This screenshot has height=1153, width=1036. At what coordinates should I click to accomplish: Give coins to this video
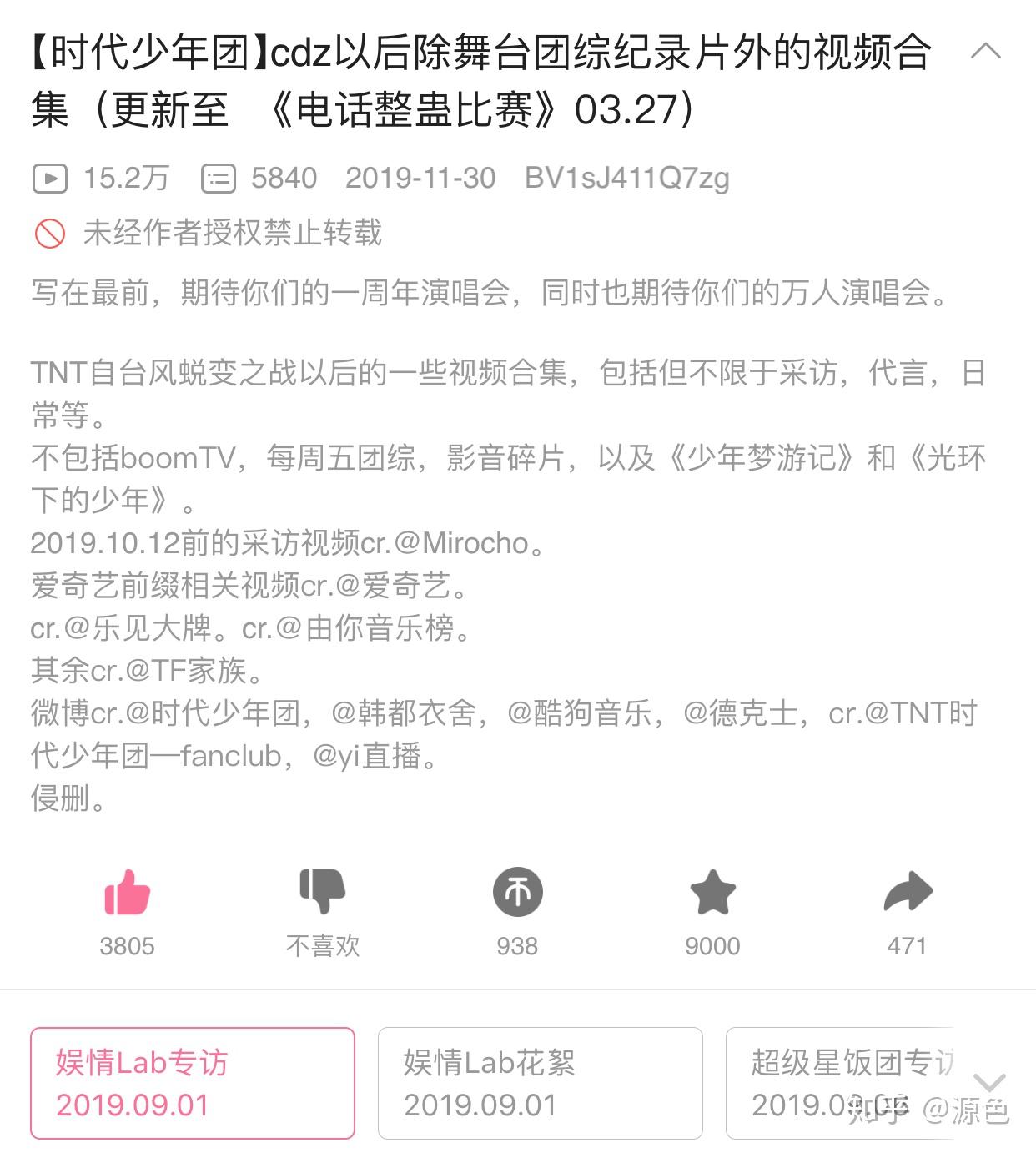(517, 892)
